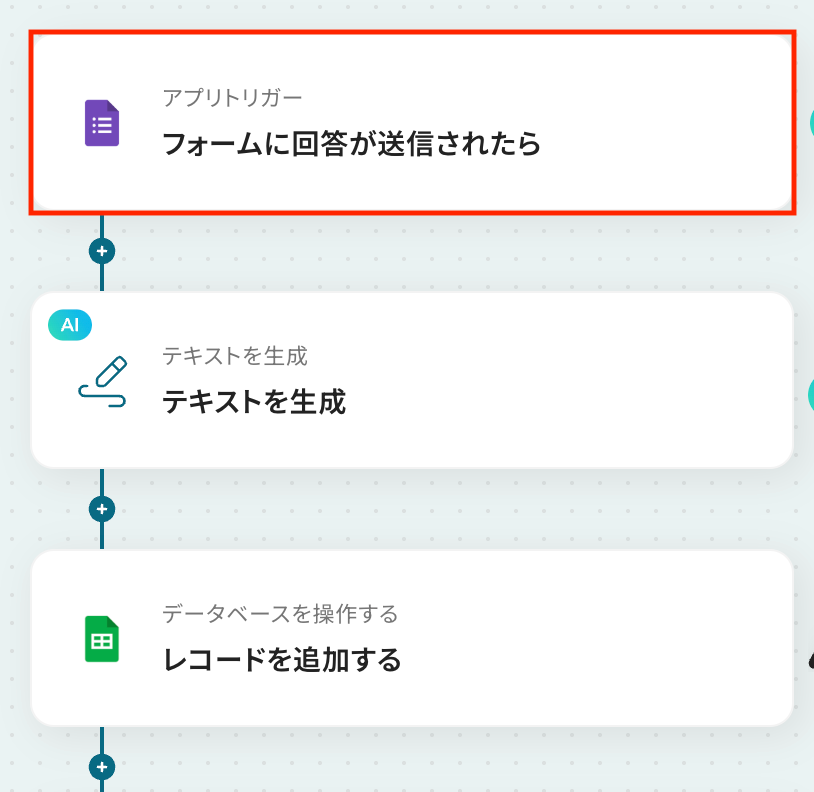Add a step after レコードを追加する
This screenshot has height=792, width=814.
102,767
